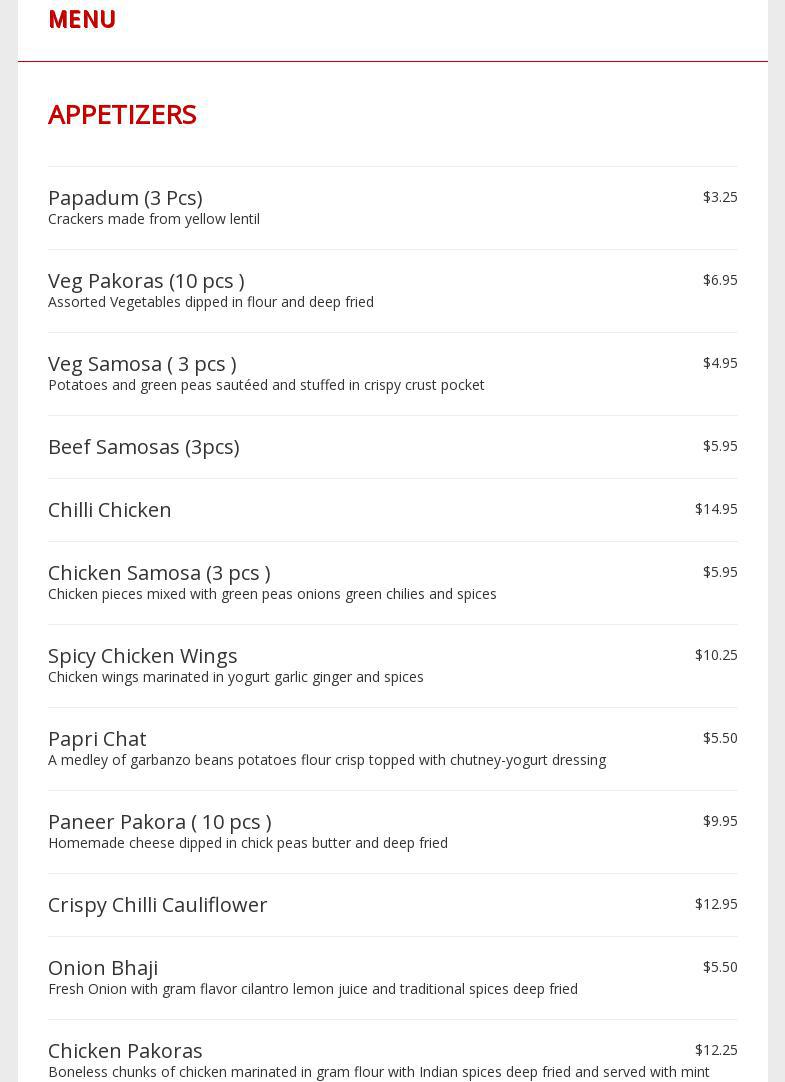Select Crispy Chilli Cauliflower
Screen dimensions: 785x1082
point(157,905)
